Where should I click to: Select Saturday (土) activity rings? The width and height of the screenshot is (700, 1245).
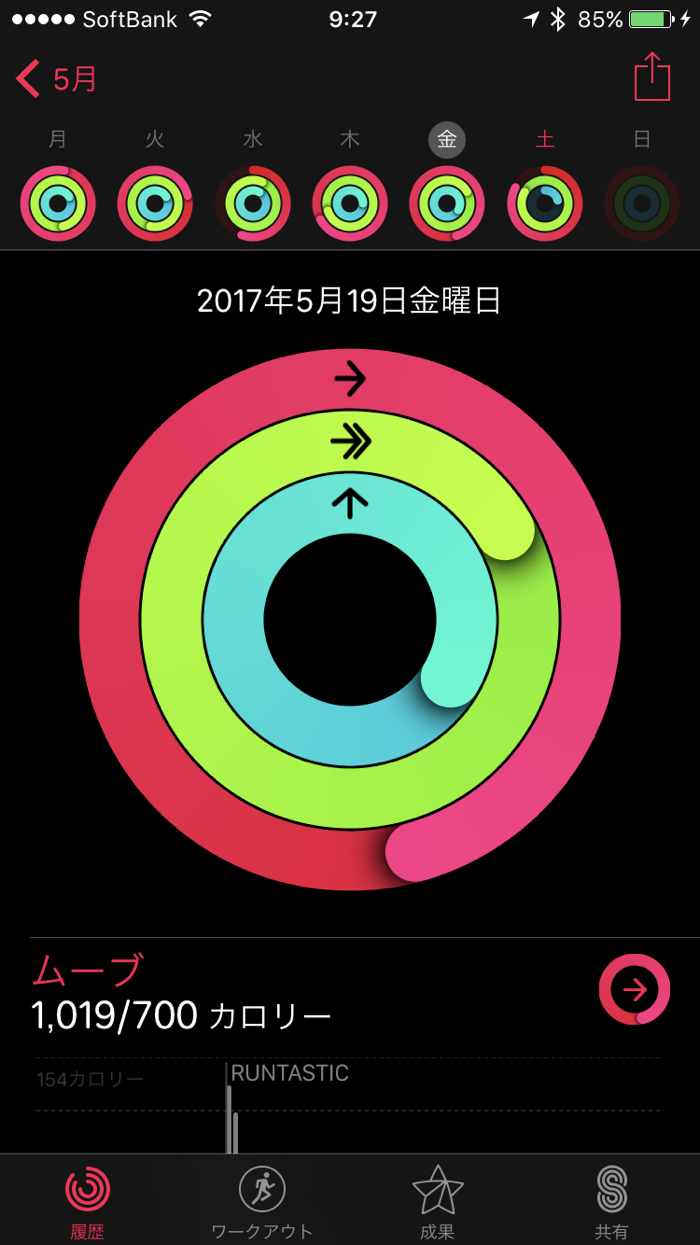click(544, 204)
